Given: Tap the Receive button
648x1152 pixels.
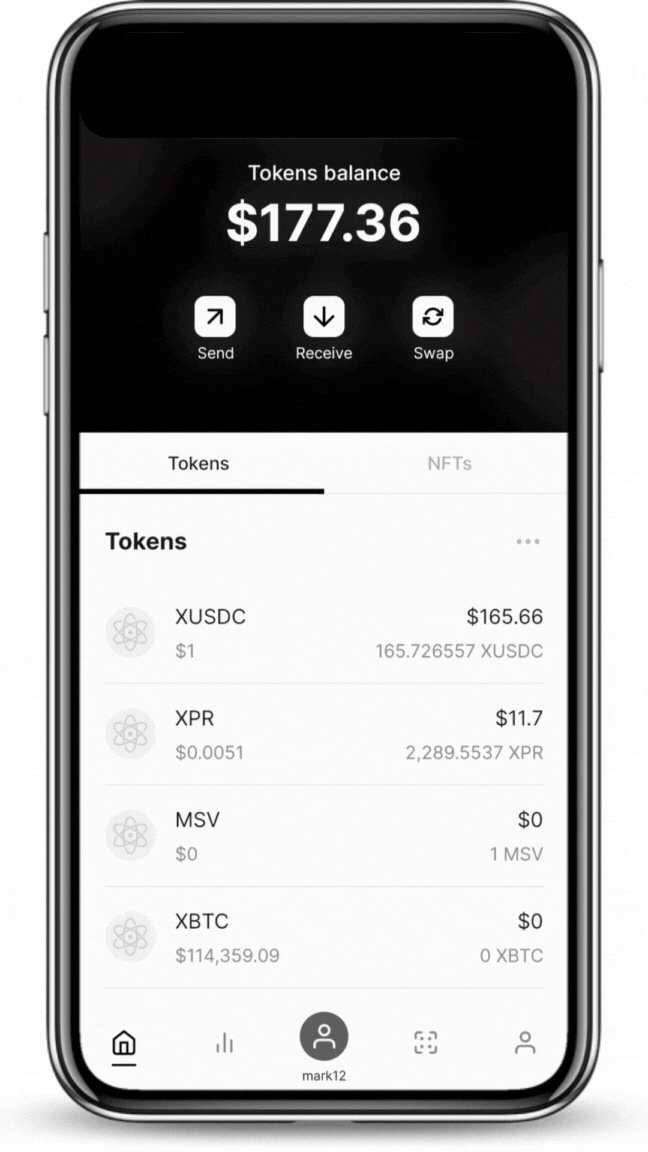Looking at the screenshot, I should (323, 318).
